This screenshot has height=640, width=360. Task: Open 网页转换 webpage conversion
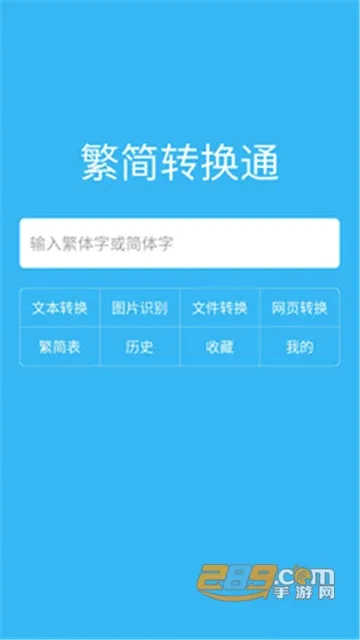(x=300, y=308)
